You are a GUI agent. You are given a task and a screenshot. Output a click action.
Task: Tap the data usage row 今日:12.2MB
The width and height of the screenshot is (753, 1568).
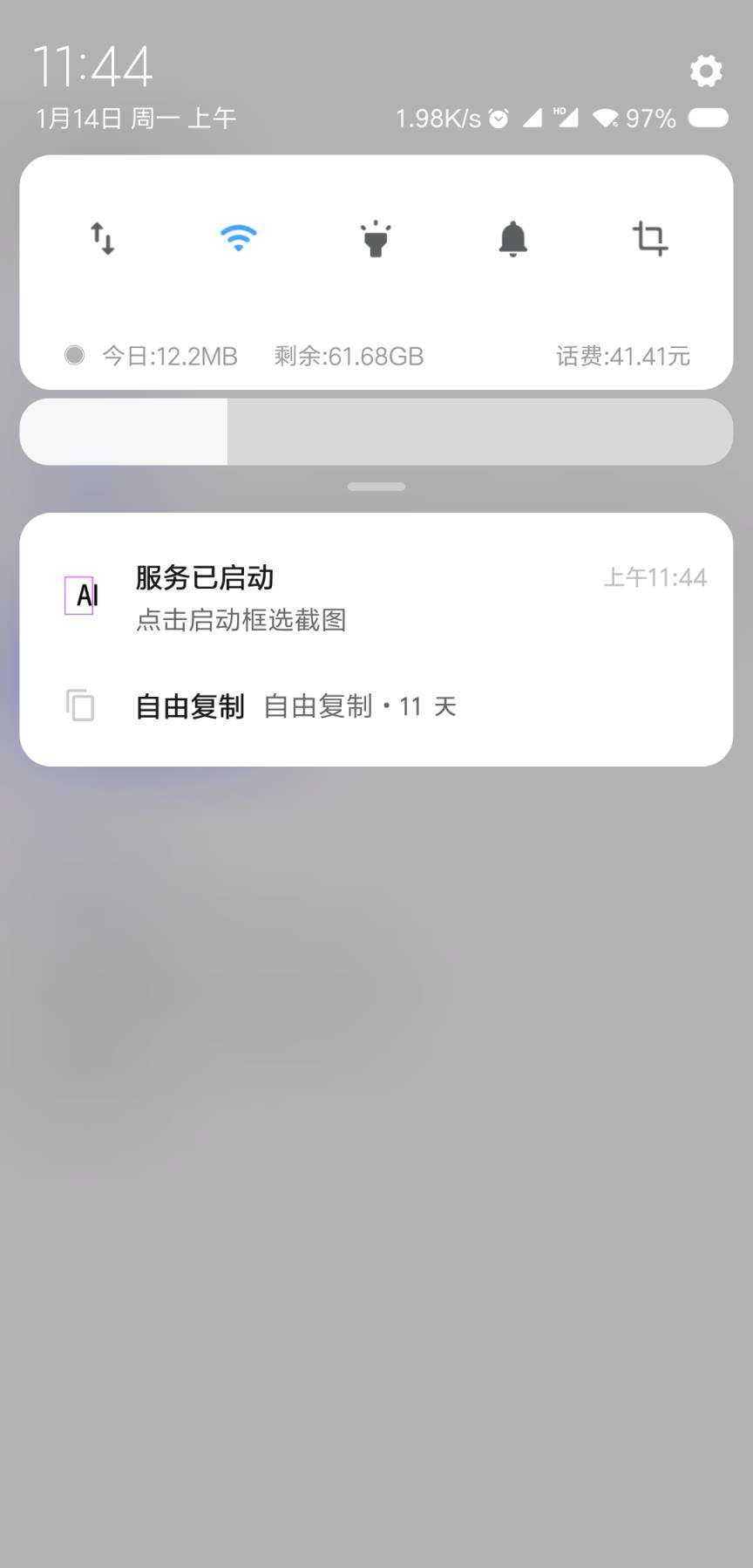coord(171,356)
